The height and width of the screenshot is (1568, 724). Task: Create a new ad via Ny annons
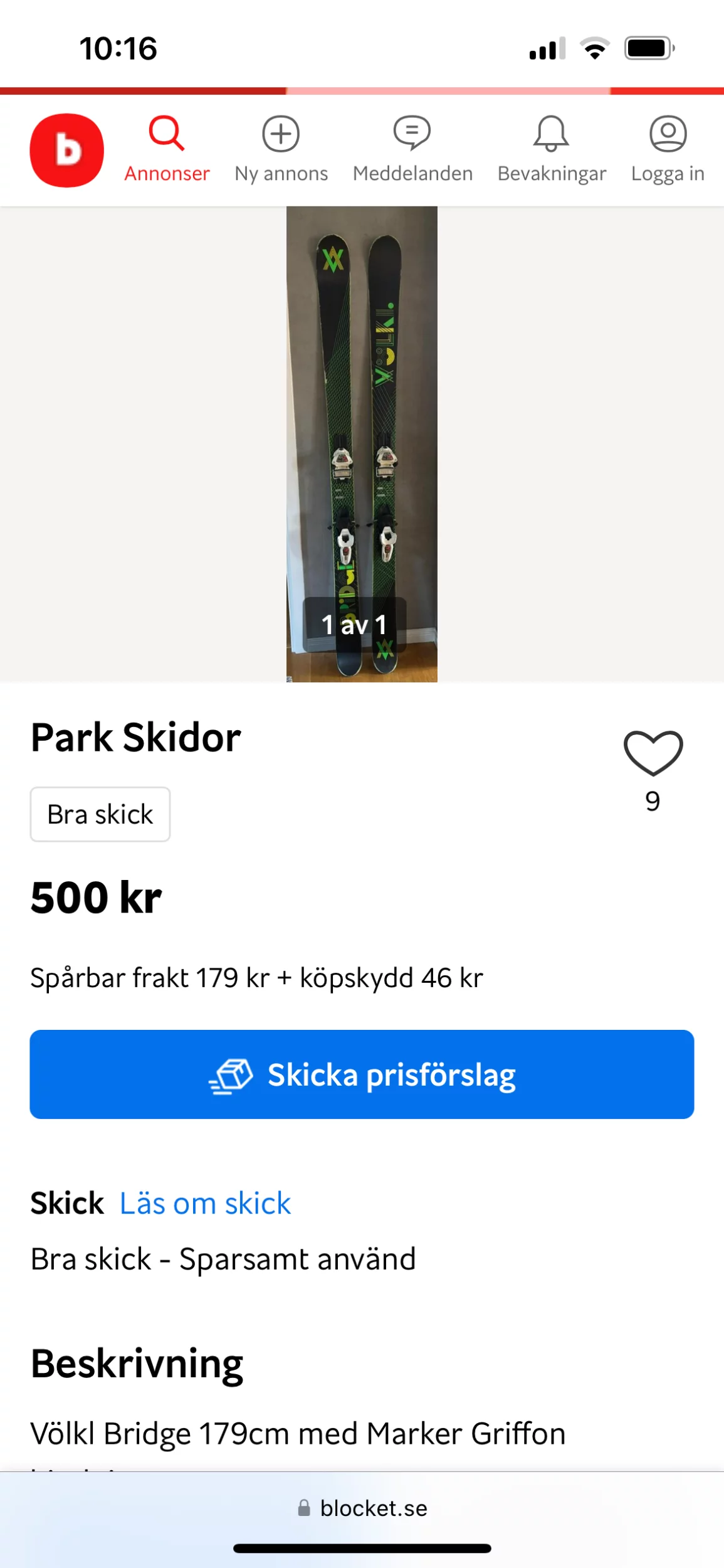pyautogui.click(x=281, y=149)
